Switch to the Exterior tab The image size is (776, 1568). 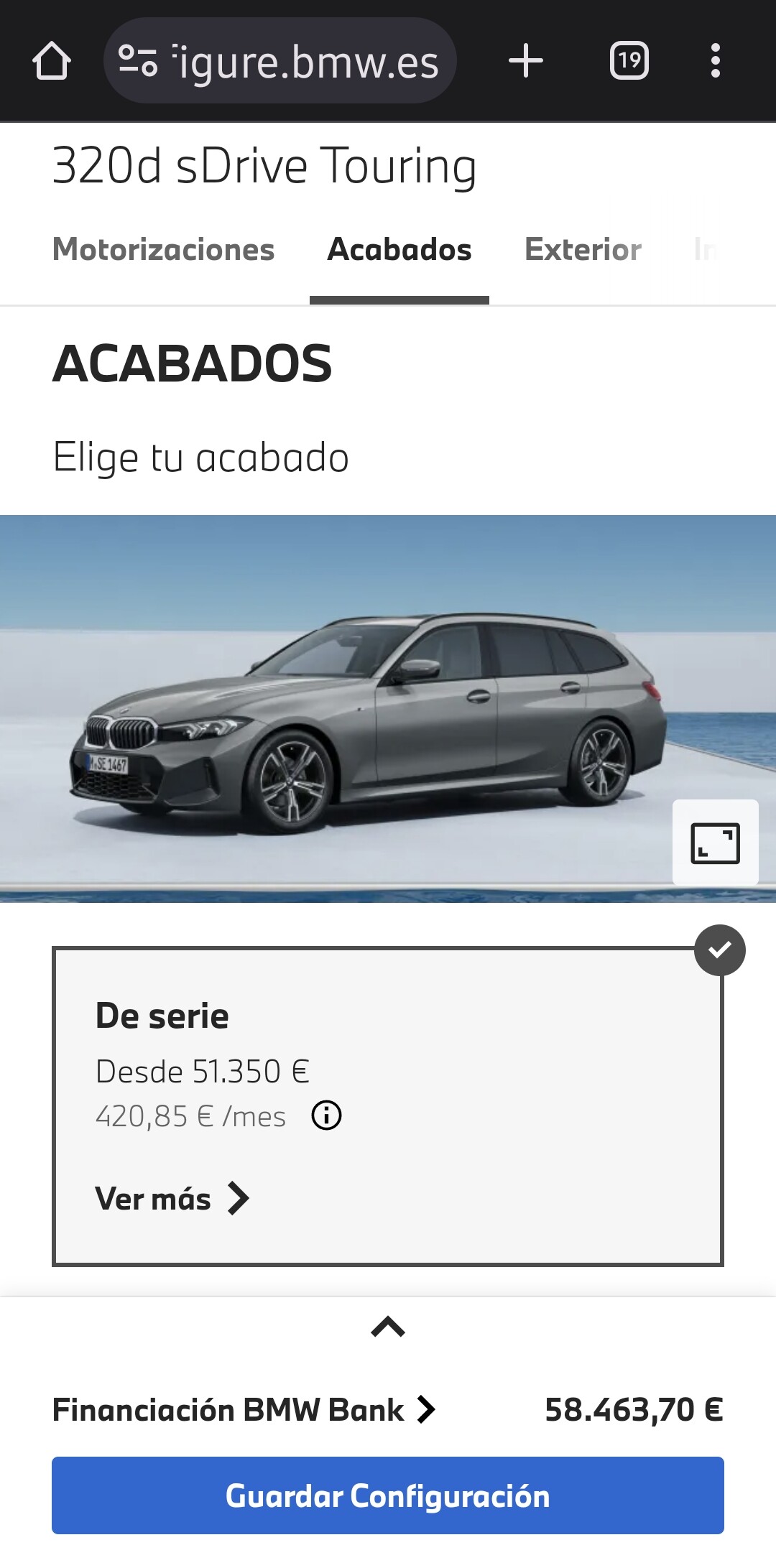pos(583,250)
